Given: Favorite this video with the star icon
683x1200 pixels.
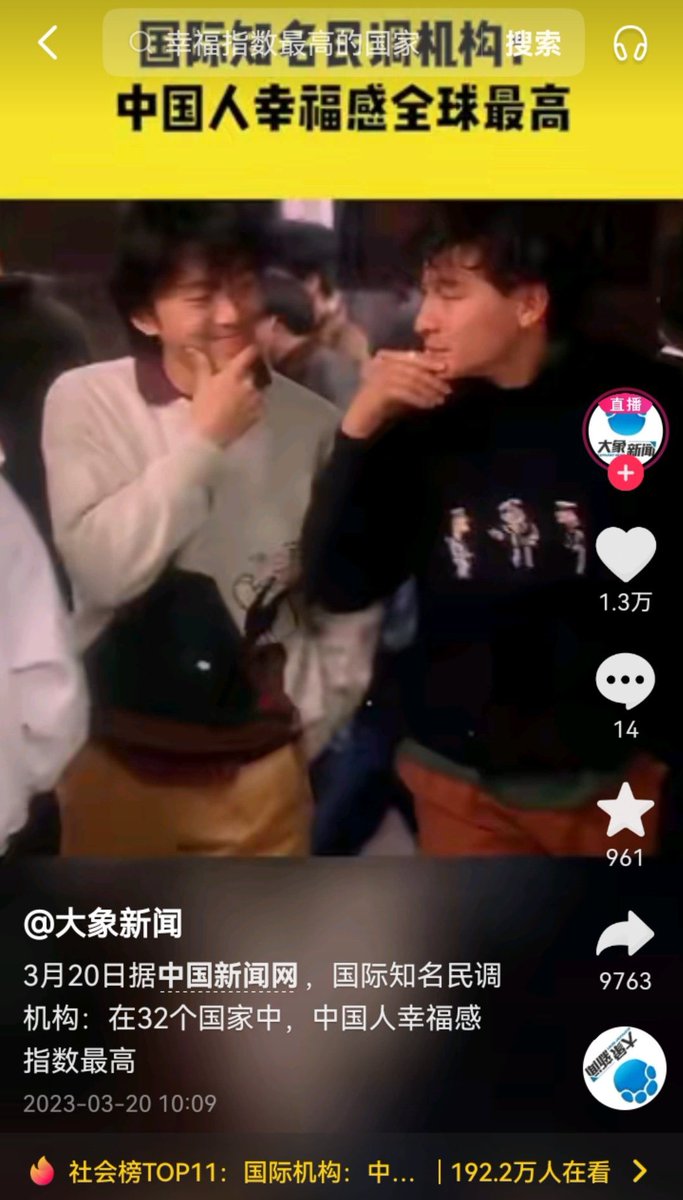Looking at the screenshot, I should pyautogui.click(x=626, y=810).
